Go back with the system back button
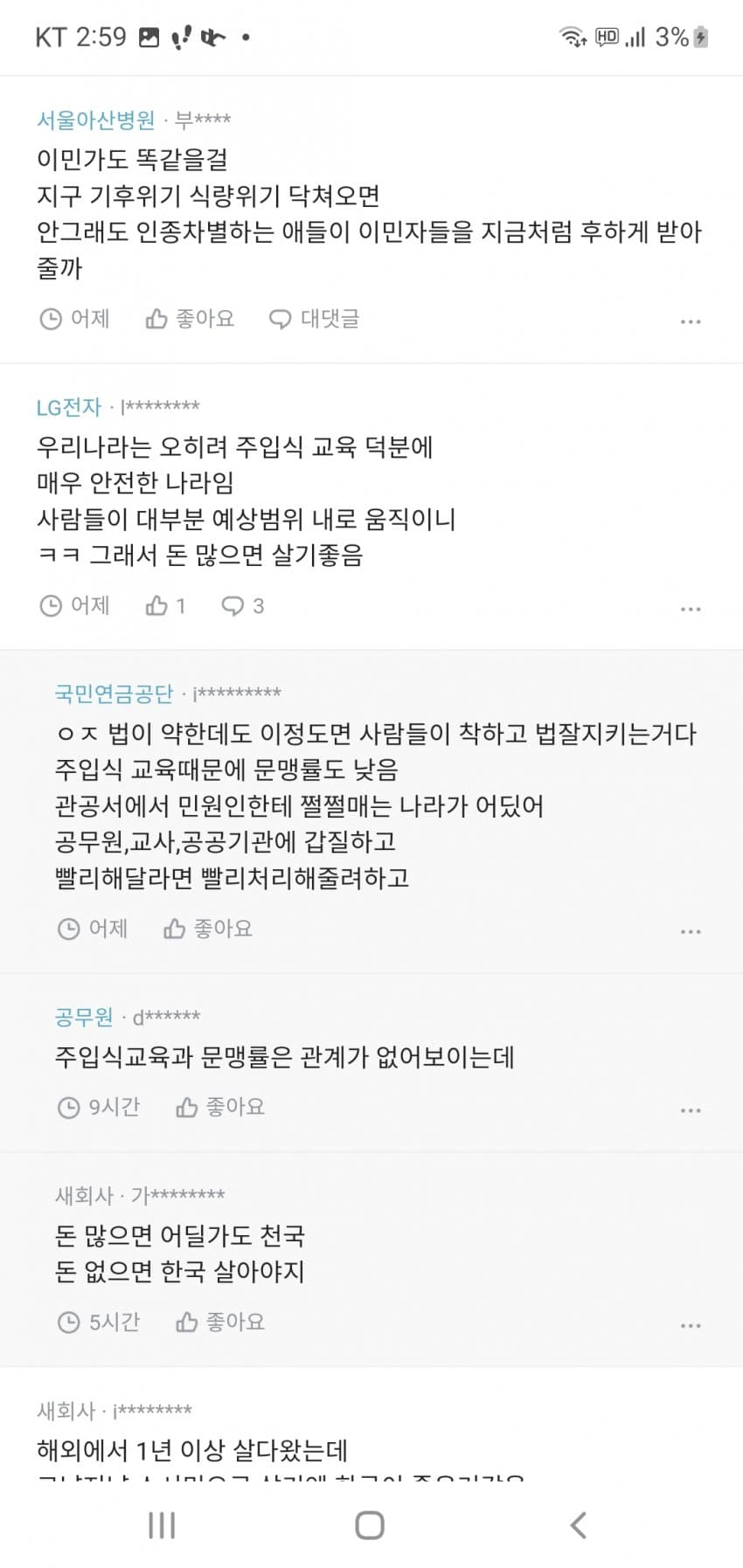The width and height of the screenshot is (743, 1568). click(x=577, y=1525)
